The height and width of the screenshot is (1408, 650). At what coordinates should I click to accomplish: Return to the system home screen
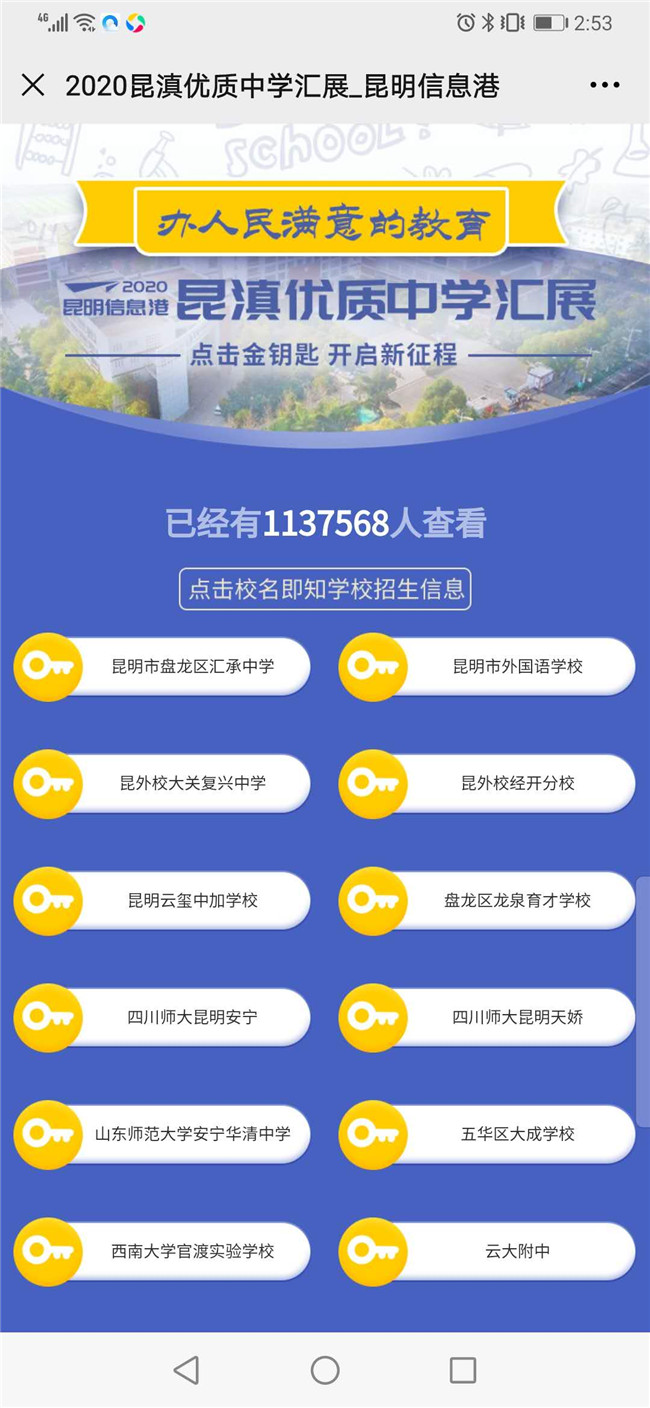tap(325, 1370)
